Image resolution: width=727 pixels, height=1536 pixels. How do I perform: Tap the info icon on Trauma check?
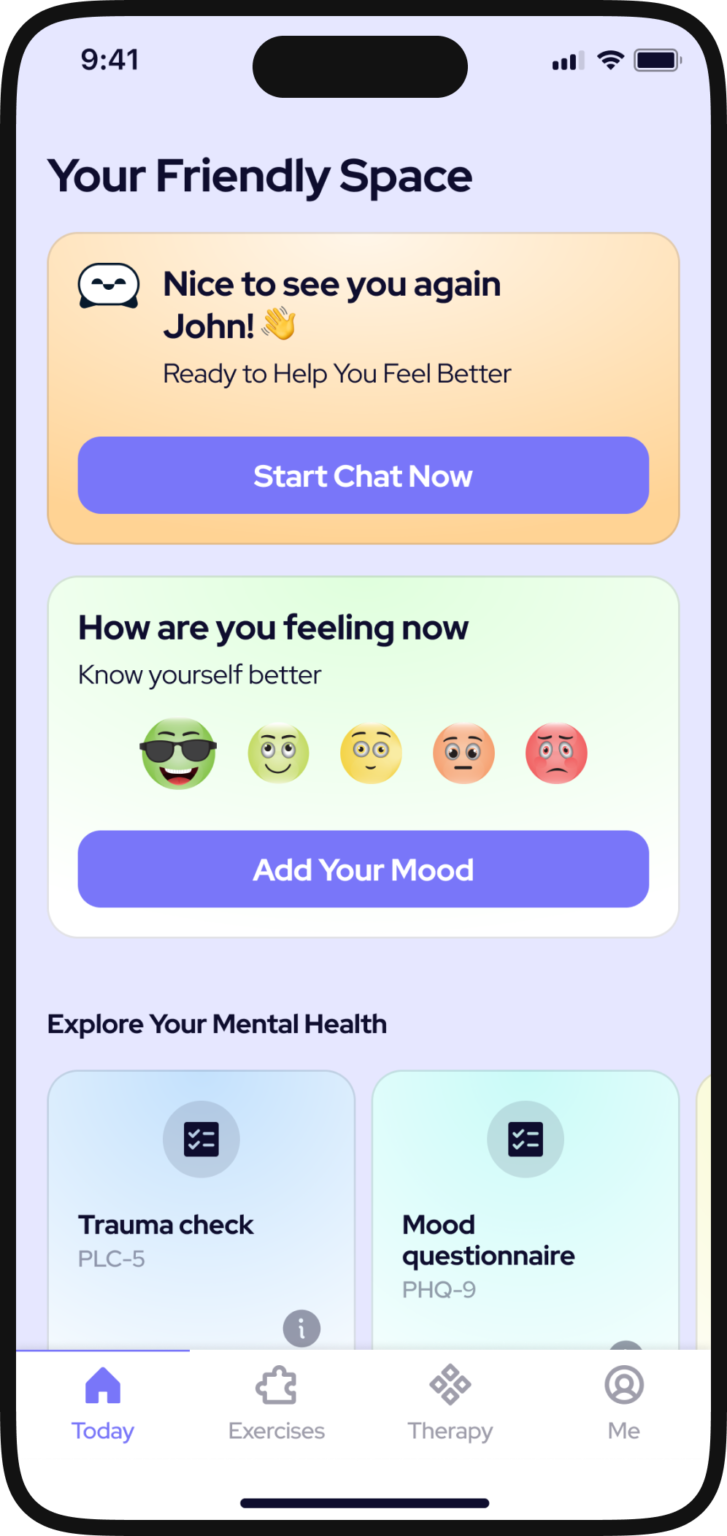pos(301,1328)
